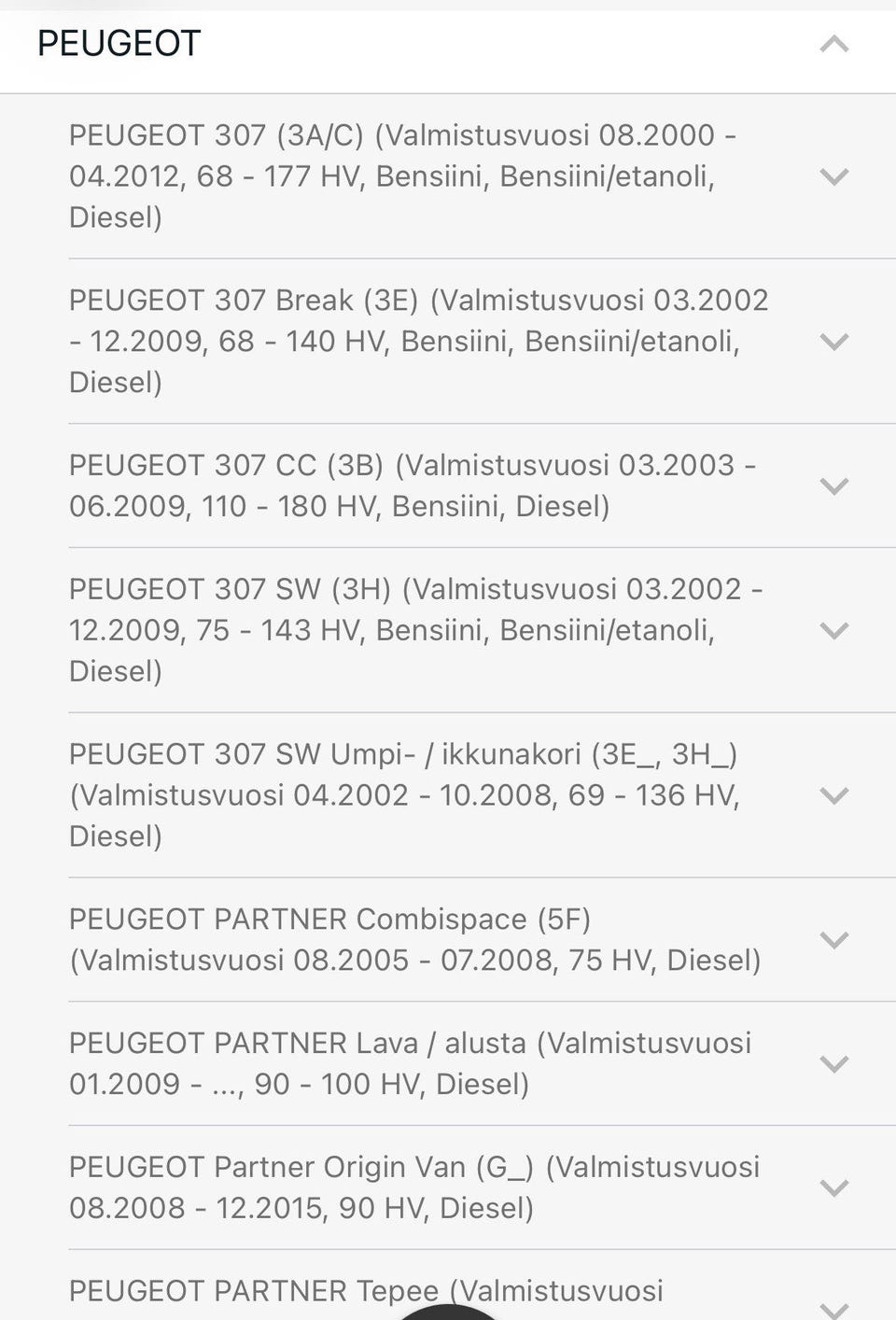Expand PEUGEOT PARTNER Tepee entry

(x=833, y=1306)
